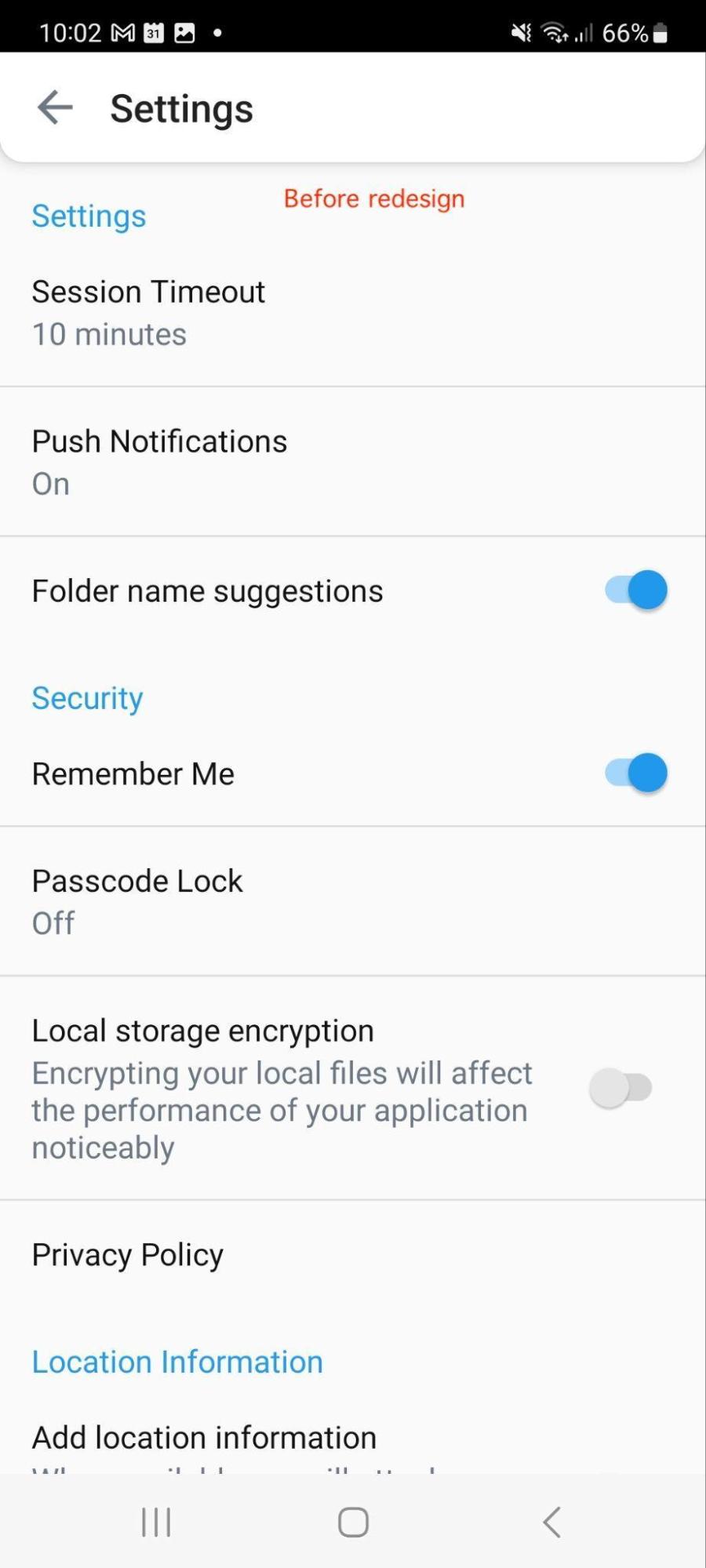Screen dimensions: 706x1568
Task: Enable Local storage encryption
Action: 620,1088
